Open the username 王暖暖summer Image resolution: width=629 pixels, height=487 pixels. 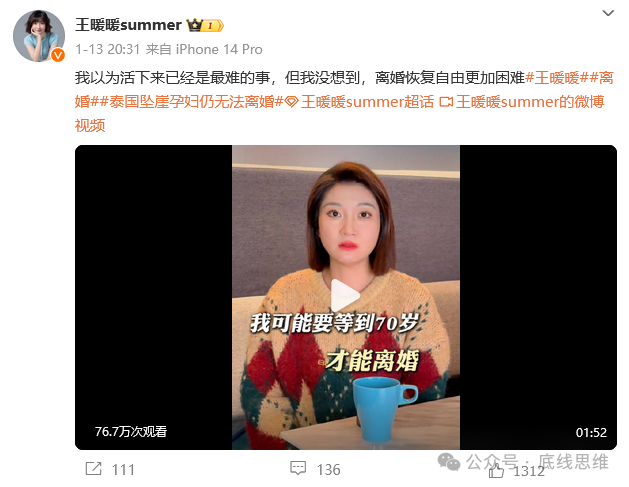129,24
